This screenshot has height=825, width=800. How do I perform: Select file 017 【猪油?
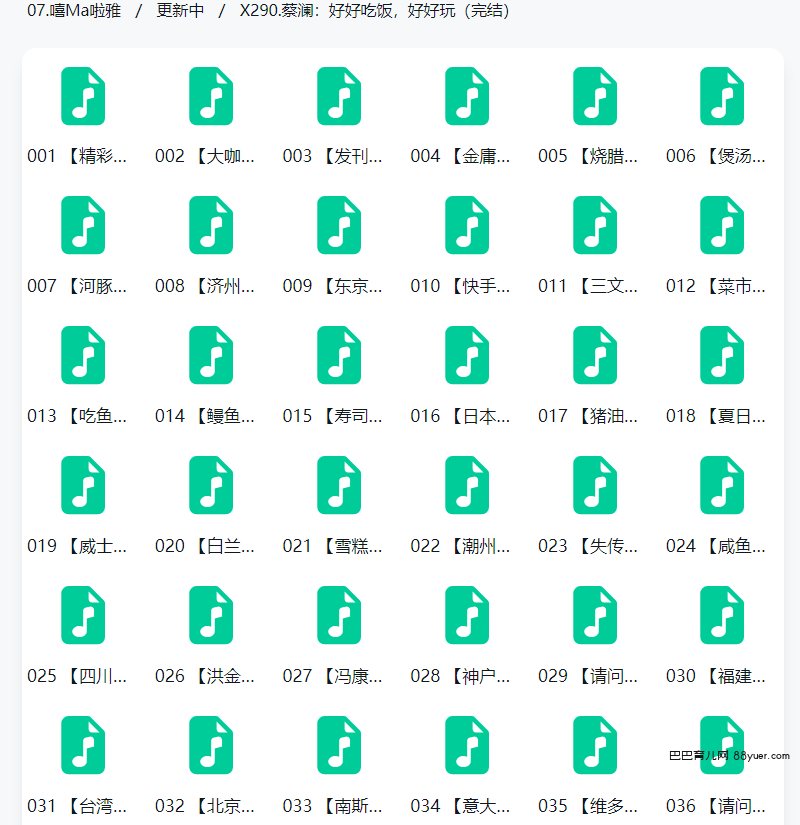595,356
